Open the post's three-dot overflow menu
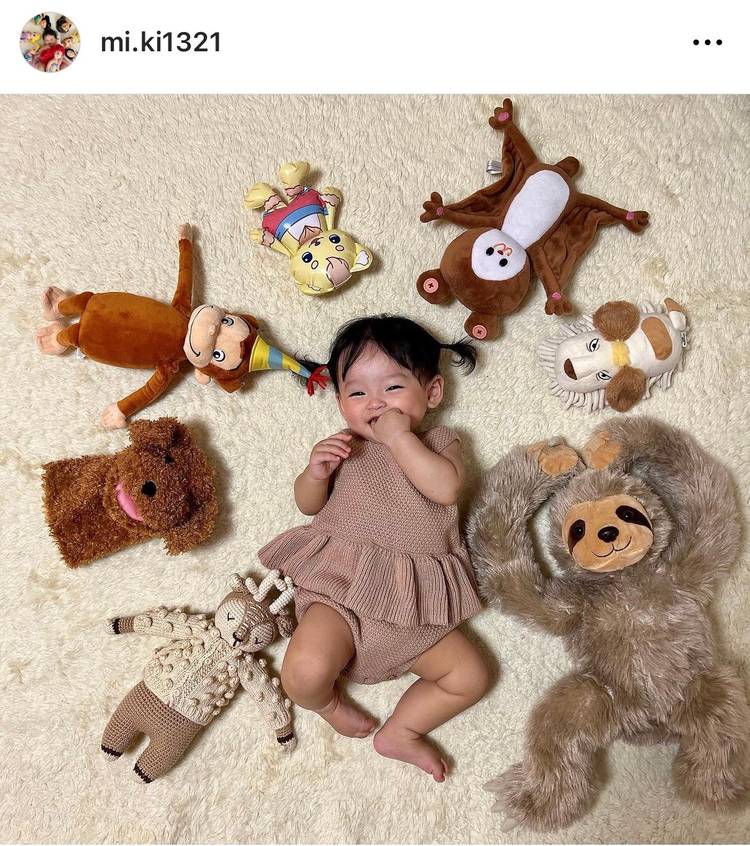 click(x=706, y=42)
